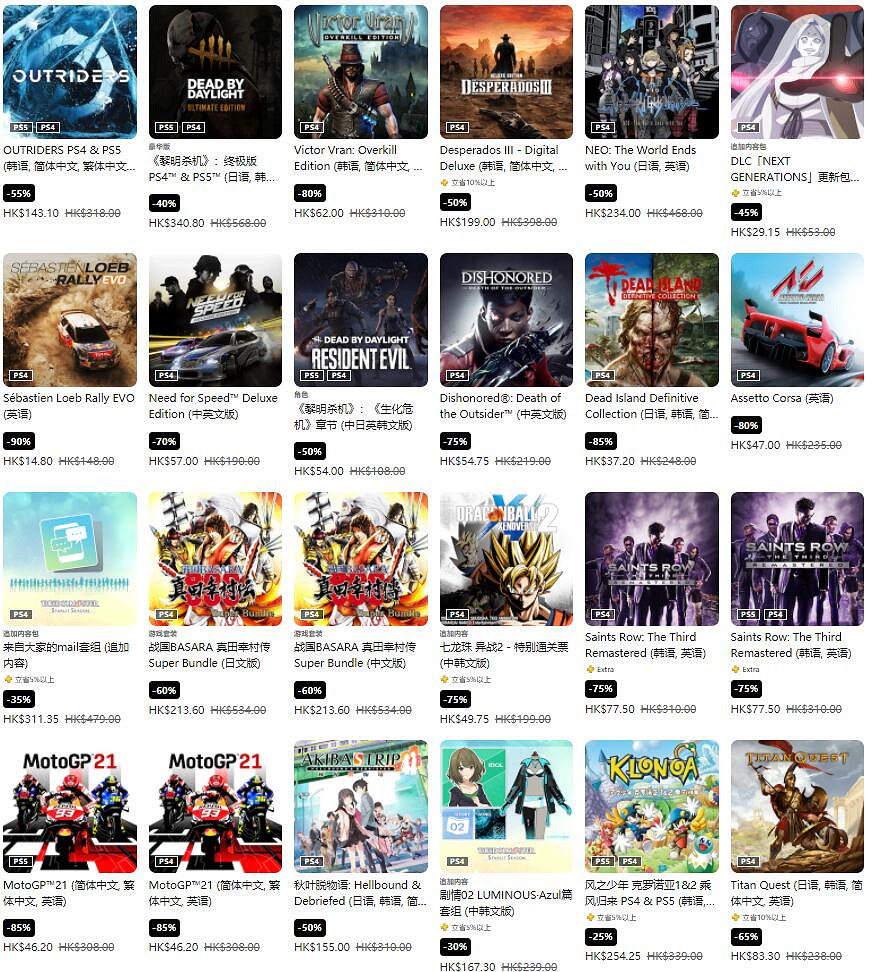Screen dimensions: 872x972
Task: Open Sébastien Loeb Rally EVO
Action: click(70, 319)
